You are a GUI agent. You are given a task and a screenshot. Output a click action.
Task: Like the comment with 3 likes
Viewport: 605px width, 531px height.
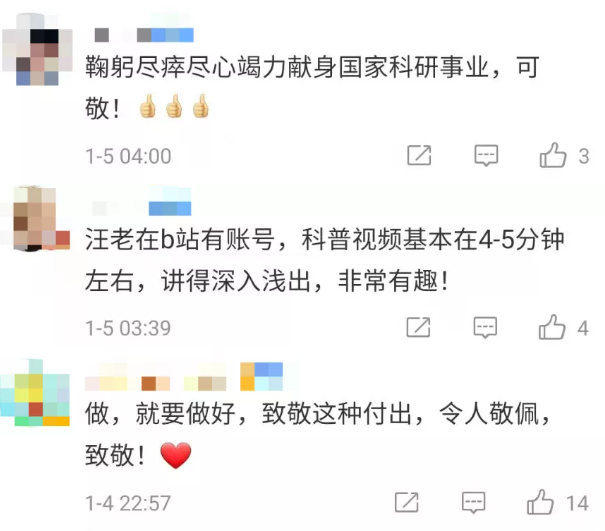[553, 156]
